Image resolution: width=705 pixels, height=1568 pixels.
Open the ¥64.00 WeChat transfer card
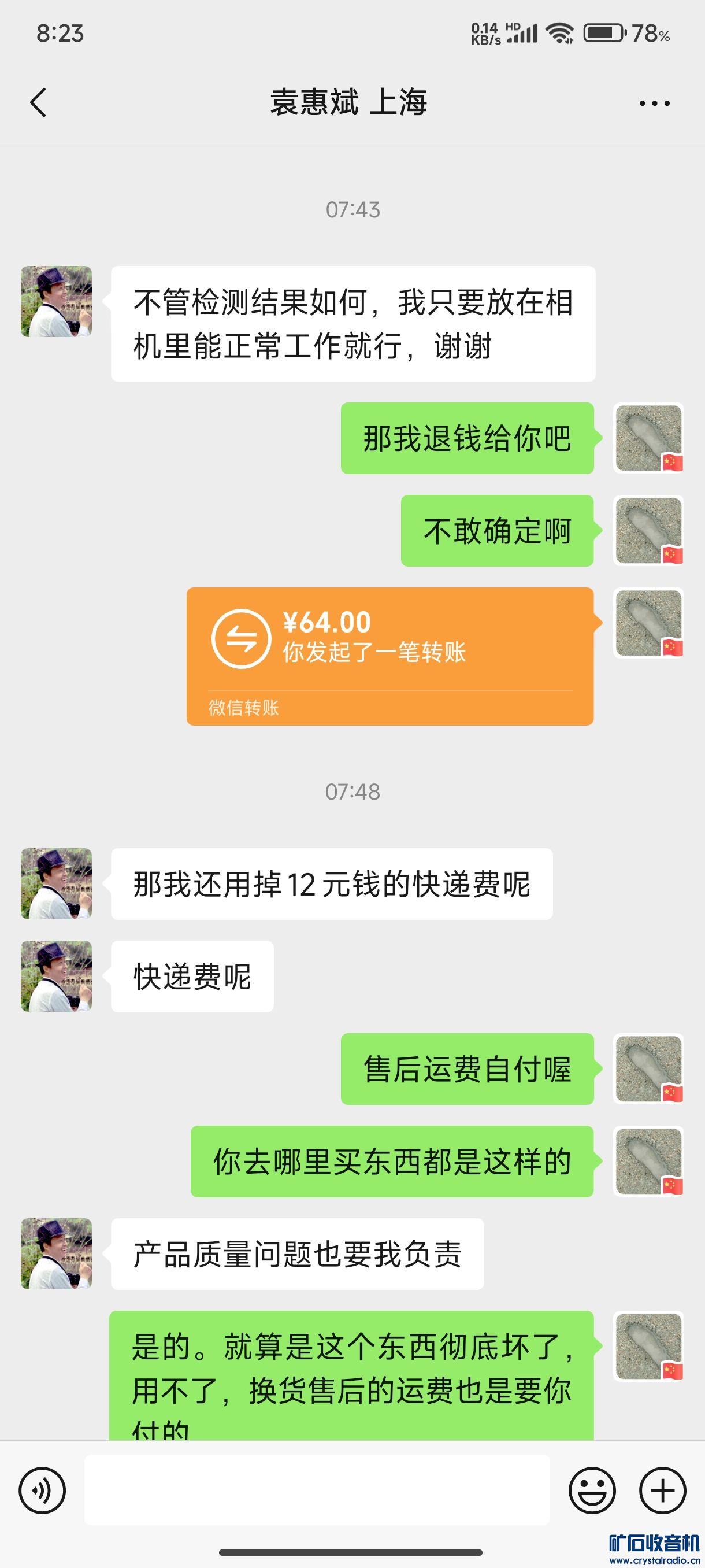point(390,656)
